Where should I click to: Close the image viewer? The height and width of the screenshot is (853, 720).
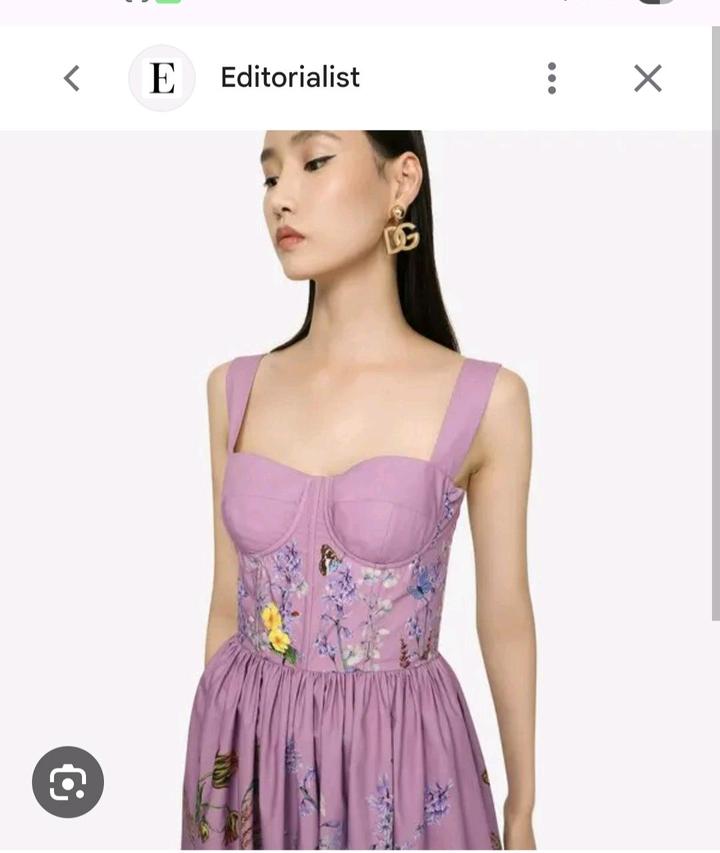[x=648, y=78]
